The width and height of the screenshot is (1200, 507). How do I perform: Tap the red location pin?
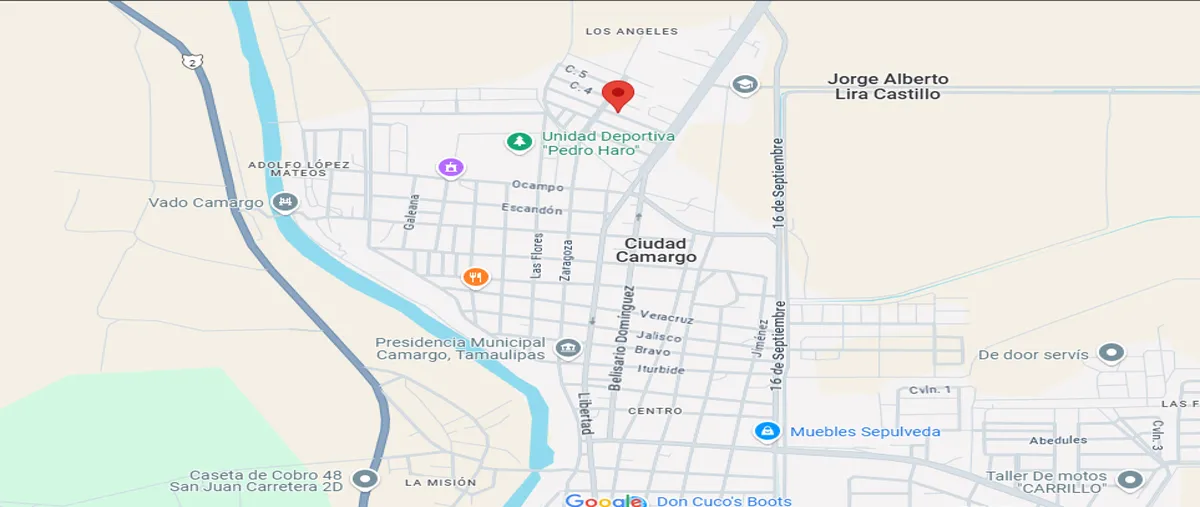[618, 95]
